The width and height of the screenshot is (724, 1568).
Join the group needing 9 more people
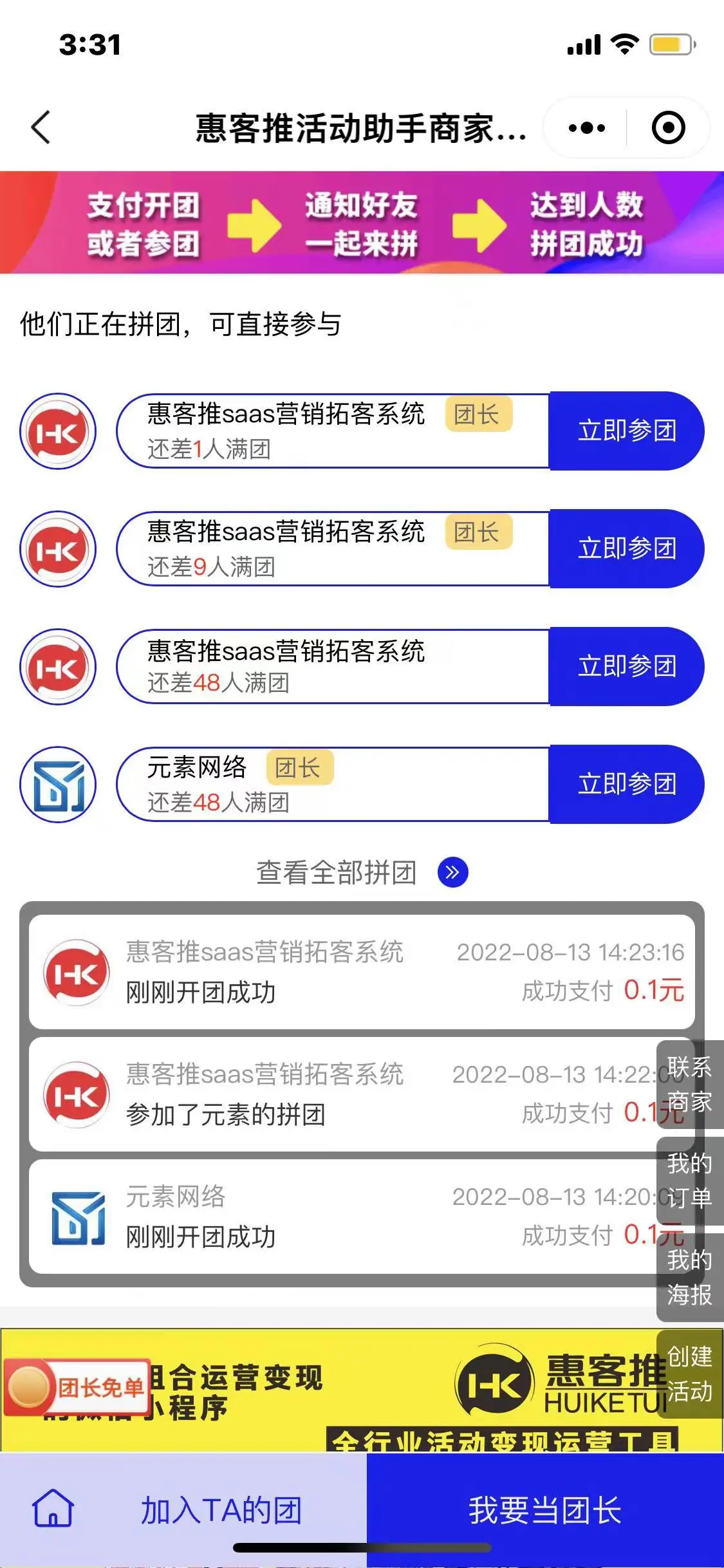(626, 548)
